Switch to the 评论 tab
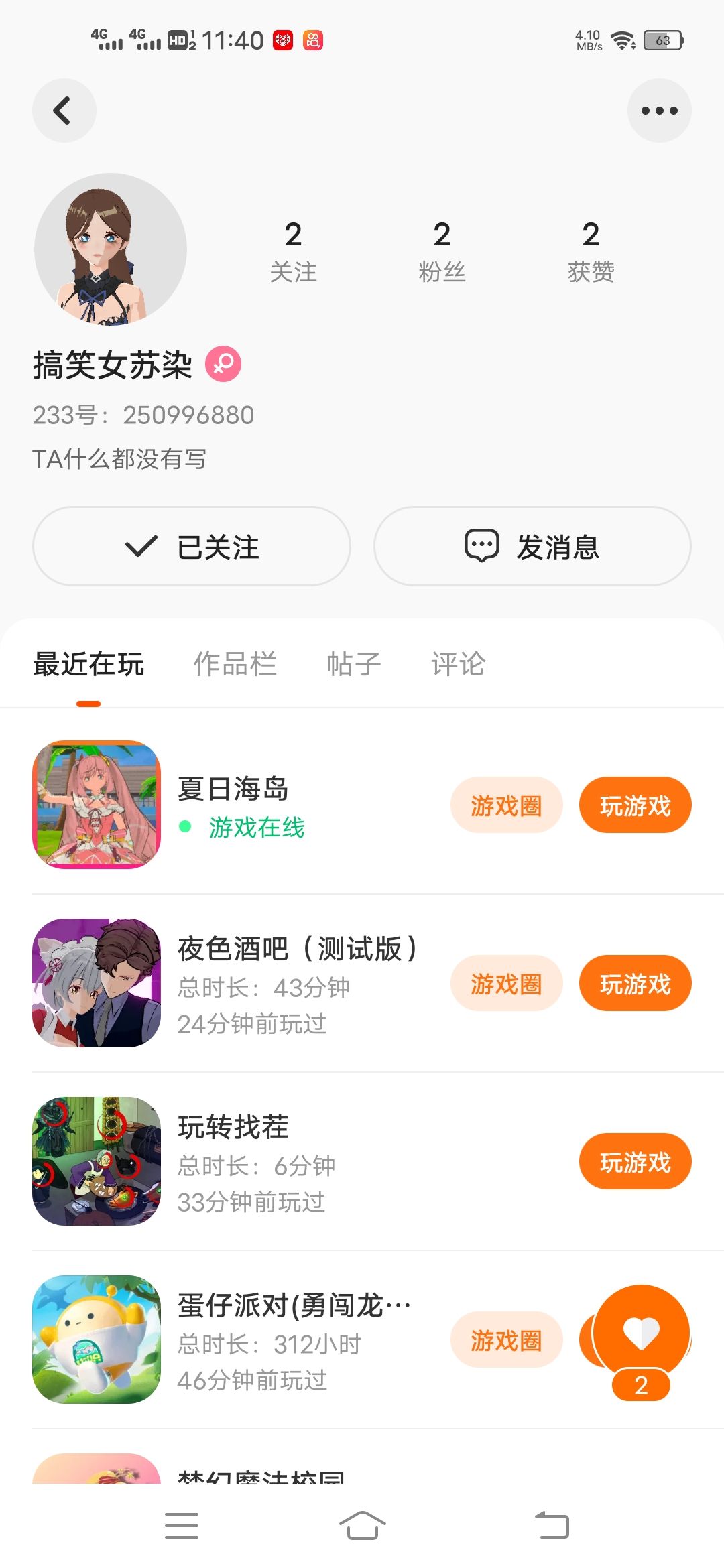Image resolution: width=724 pixels, height=1568 pixels. (x=459, y=664)
